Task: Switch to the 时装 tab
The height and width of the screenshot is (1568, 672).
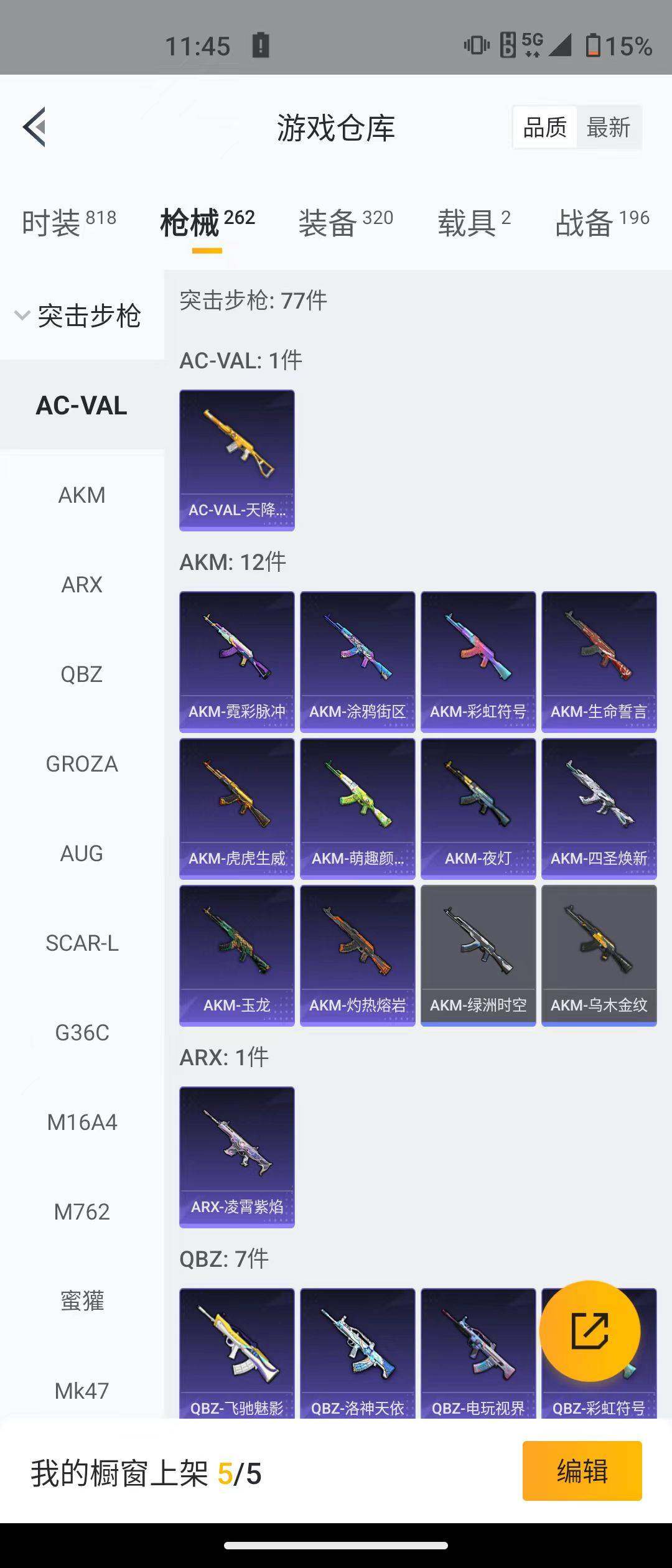Action: tap(68, 223)
